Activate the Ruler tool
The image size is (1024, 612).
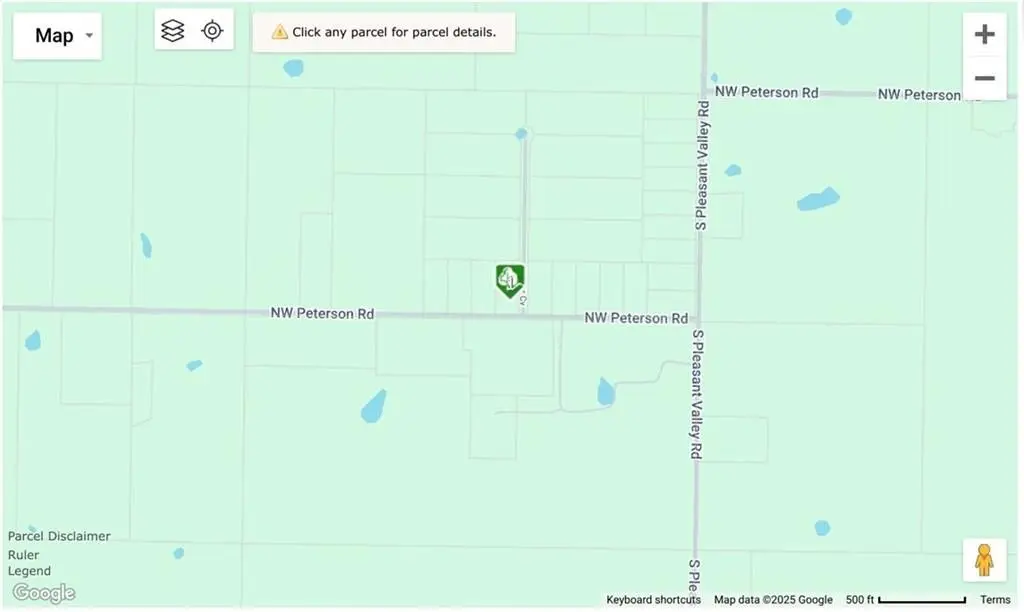point(23,554)
